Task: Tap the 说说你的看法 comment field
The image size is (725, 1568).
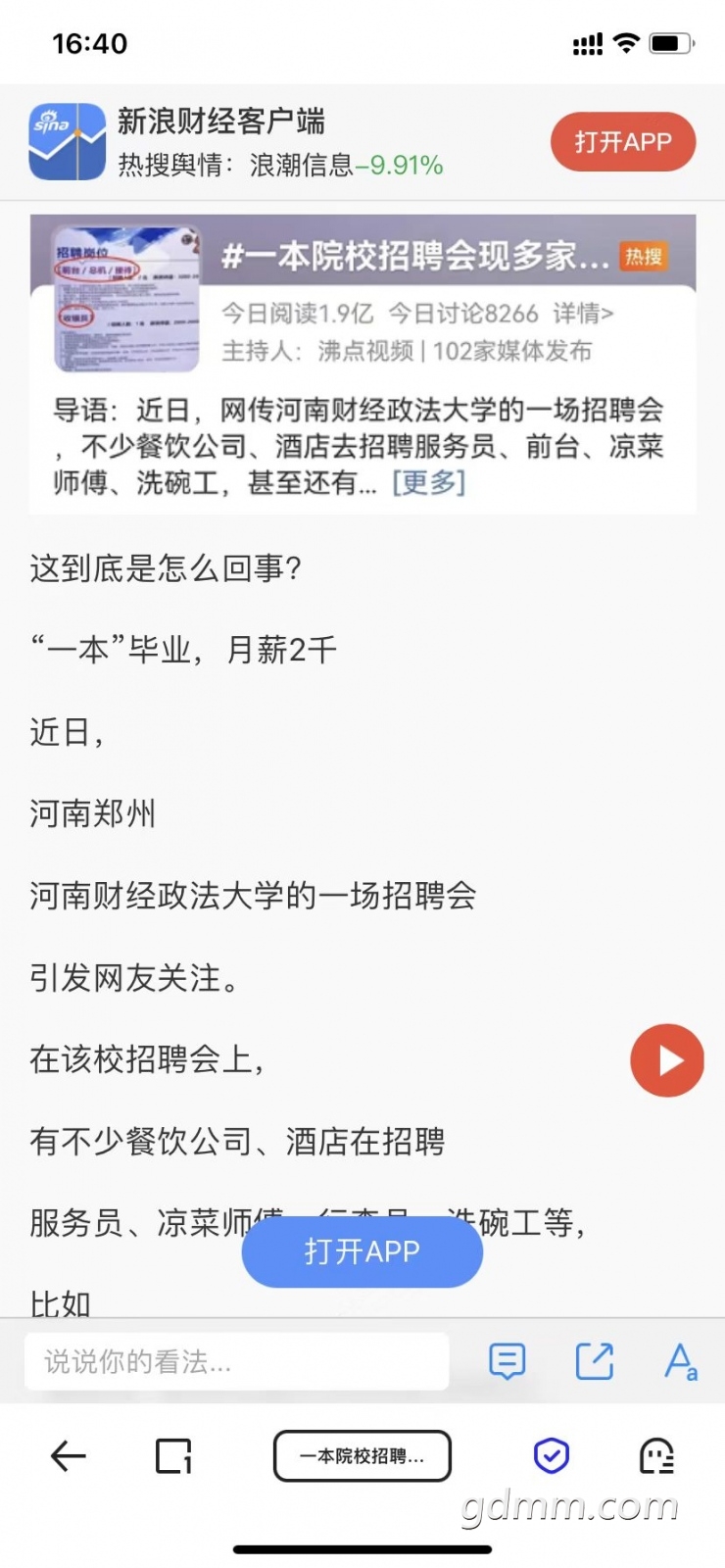Action: [236, 1361]
